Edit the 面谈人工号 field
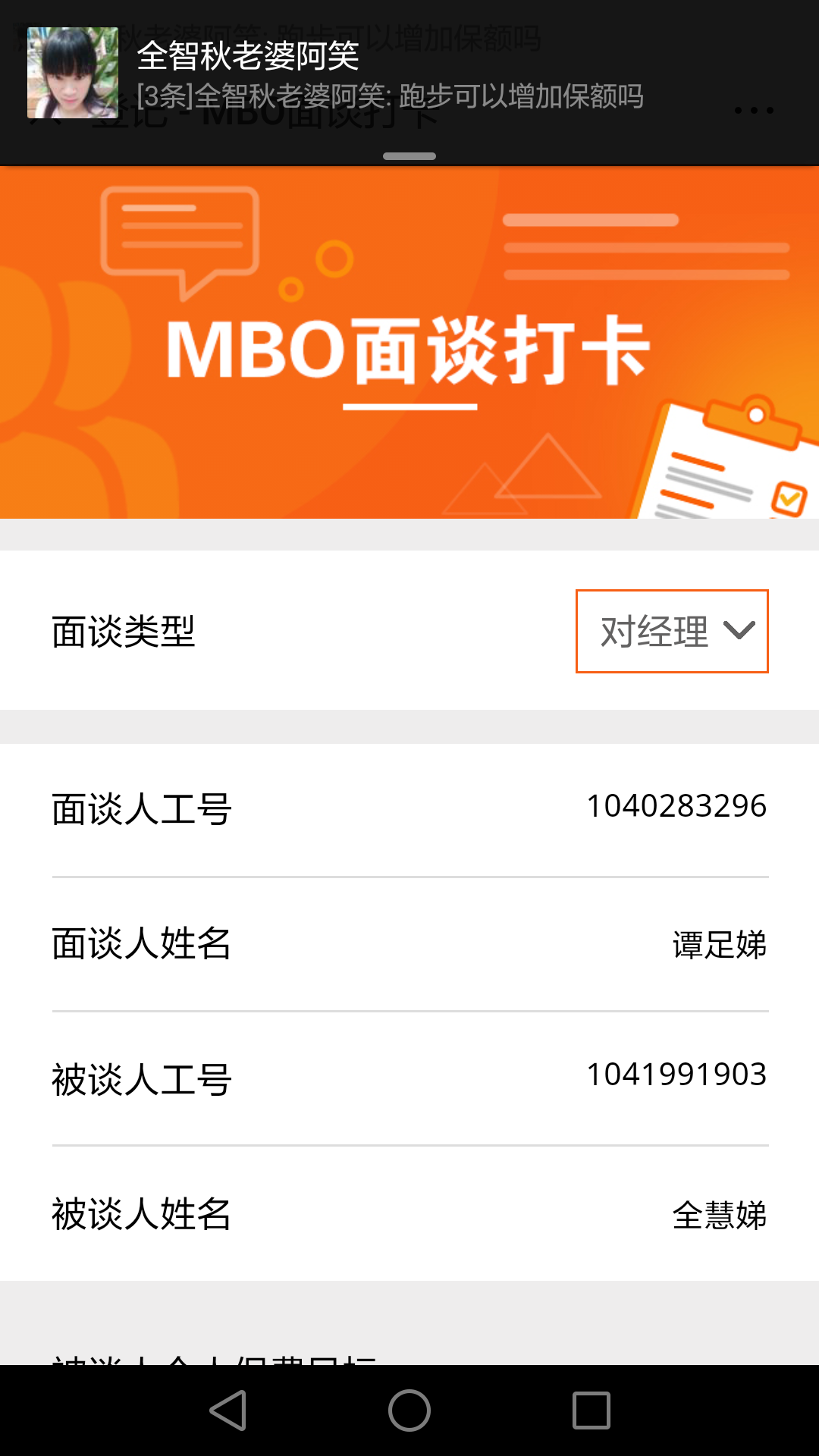This screenshot has height=1456, width=819. pos(676,806)
